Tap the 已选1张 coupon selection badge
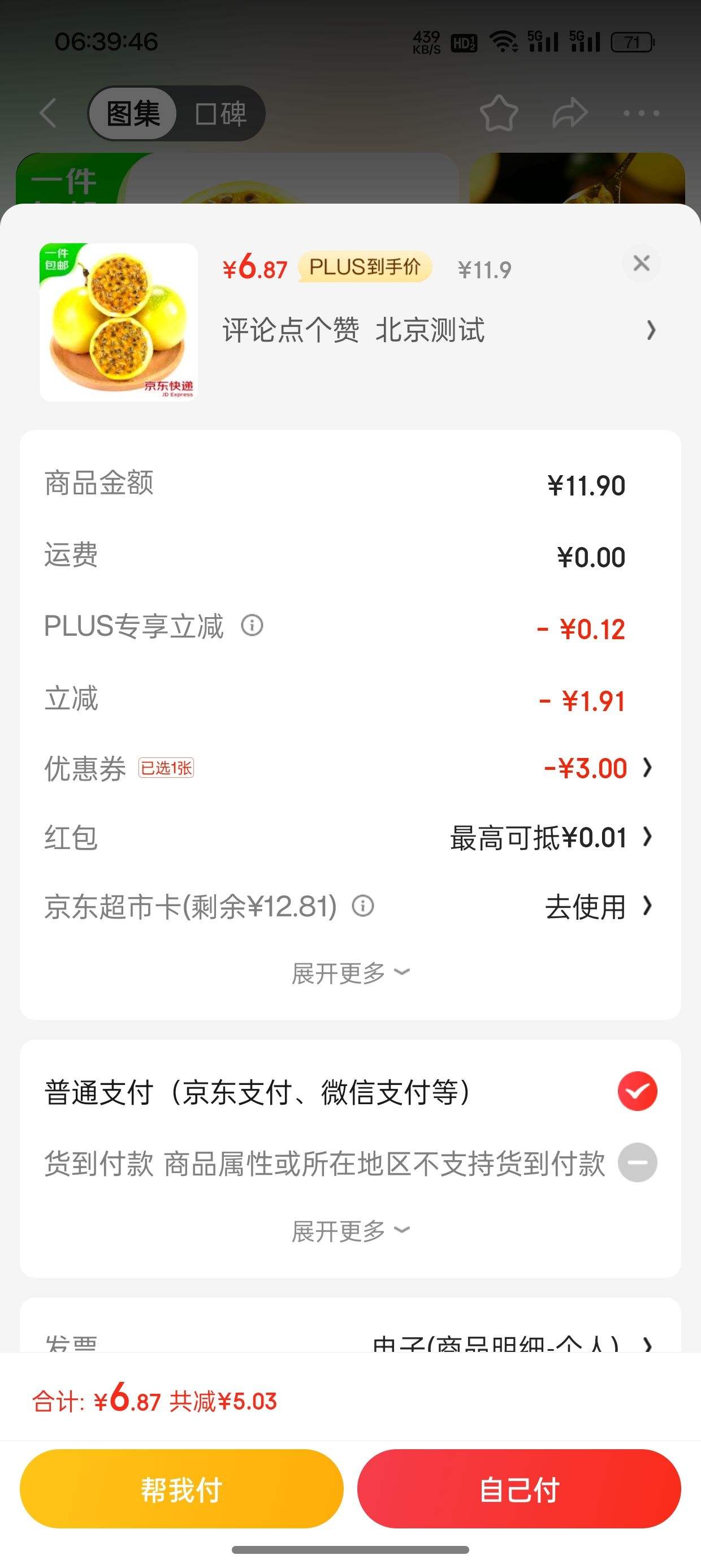 tap(166, 768)
